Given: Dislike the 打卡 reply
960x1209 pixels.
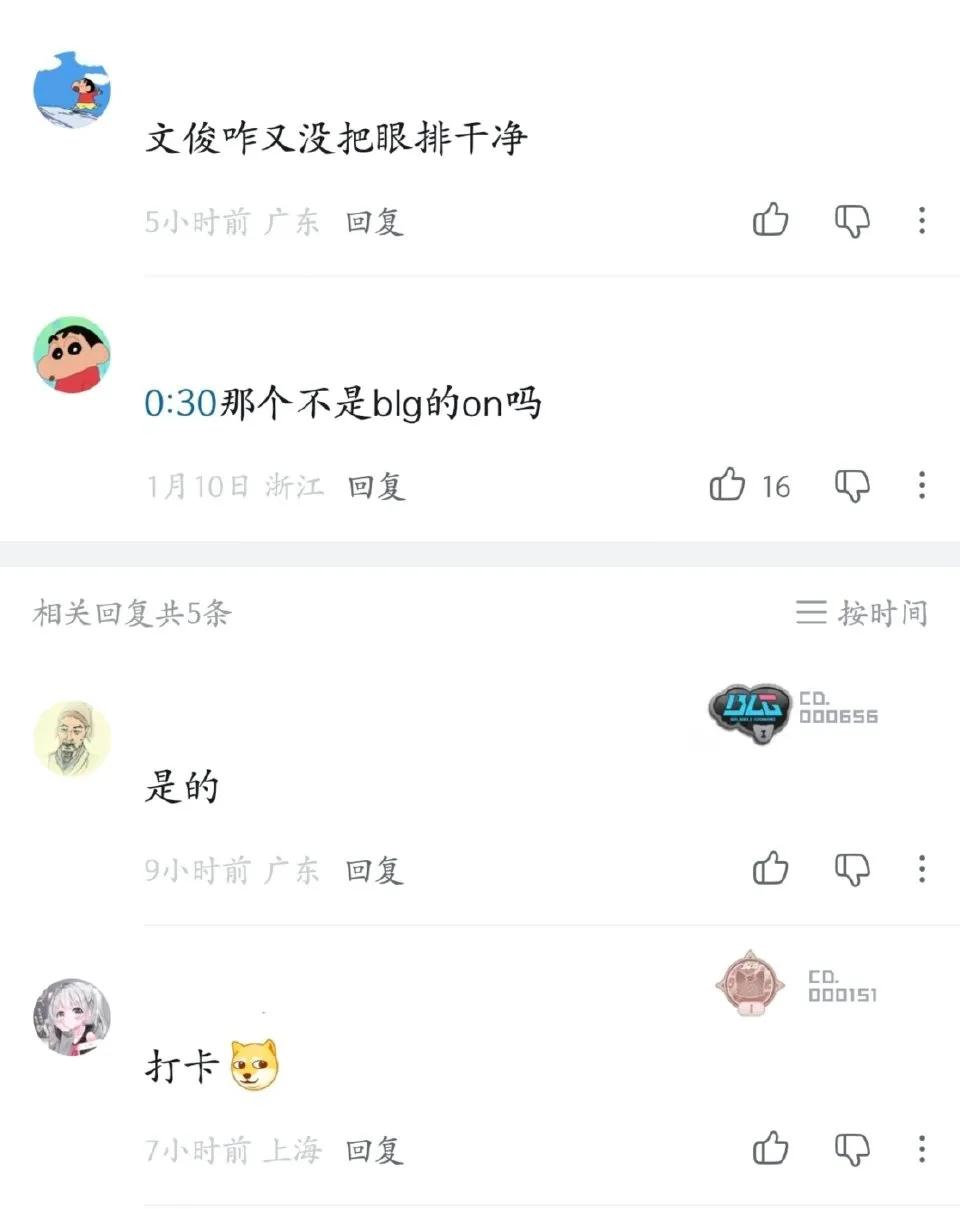Looking at the screenshot, I should 852,1148.
